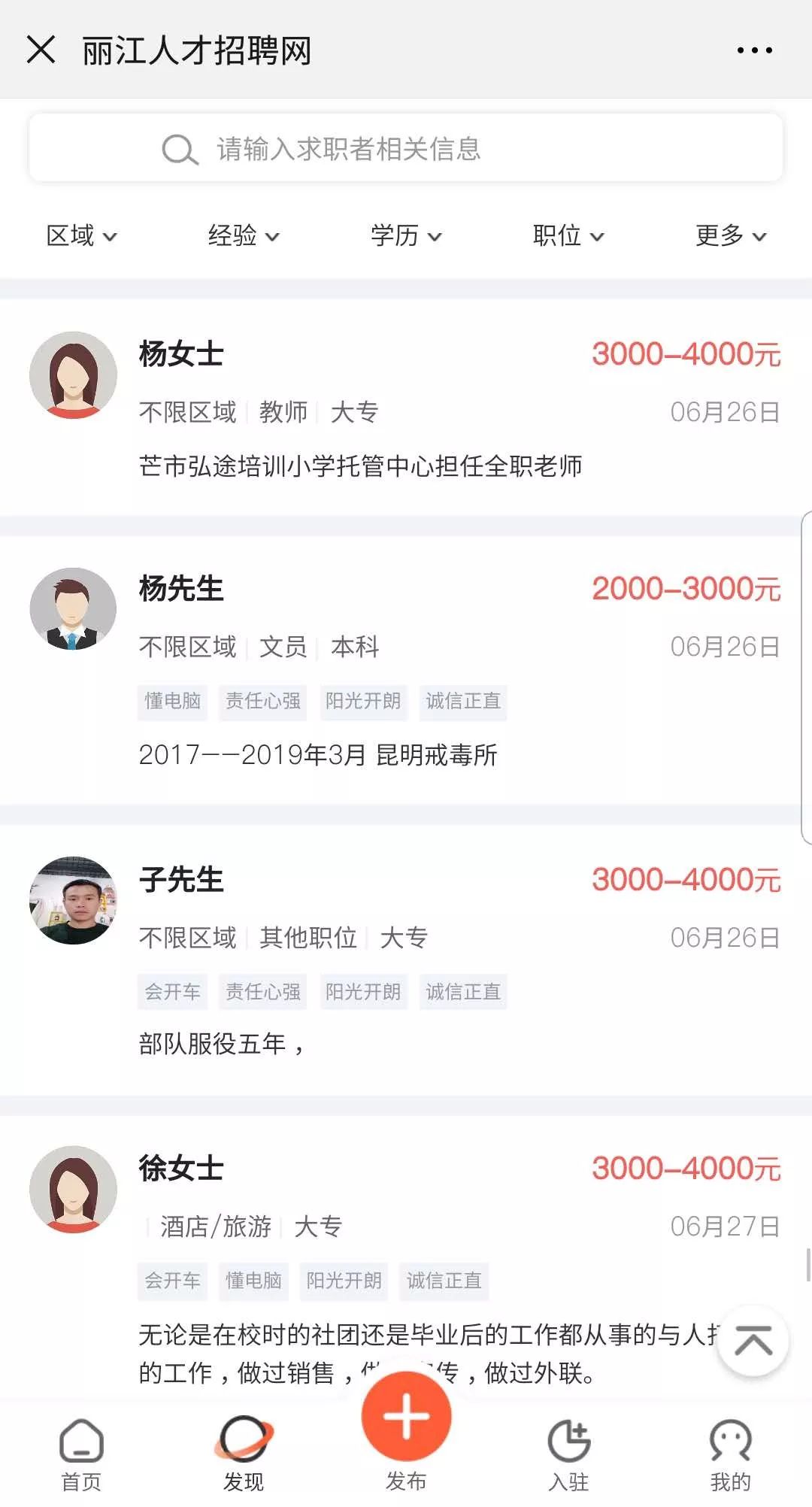Expand the 学历 filter dropdown

(x=406, y=235)
